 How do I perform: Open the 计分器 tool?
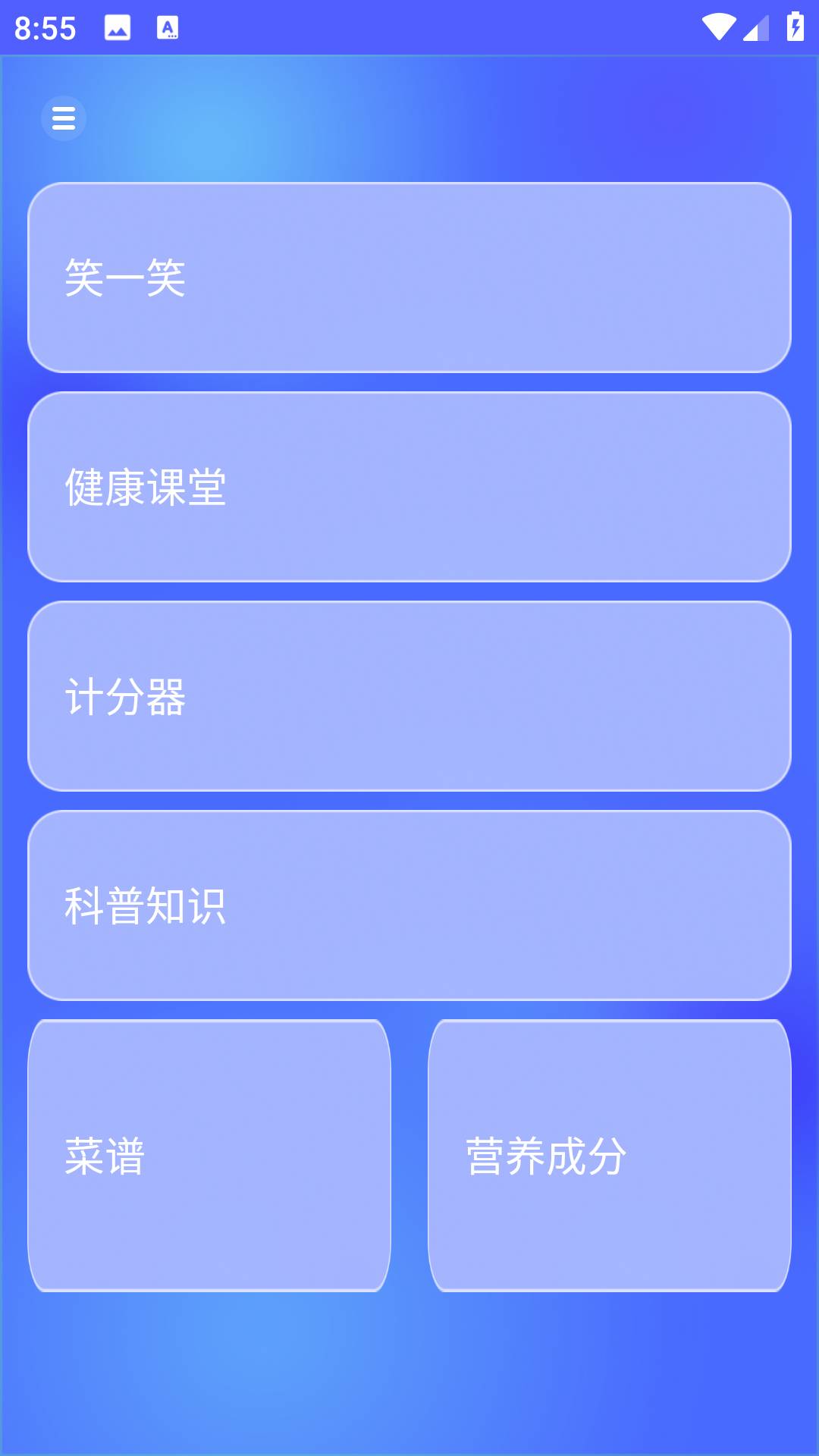tap(409, 695)
